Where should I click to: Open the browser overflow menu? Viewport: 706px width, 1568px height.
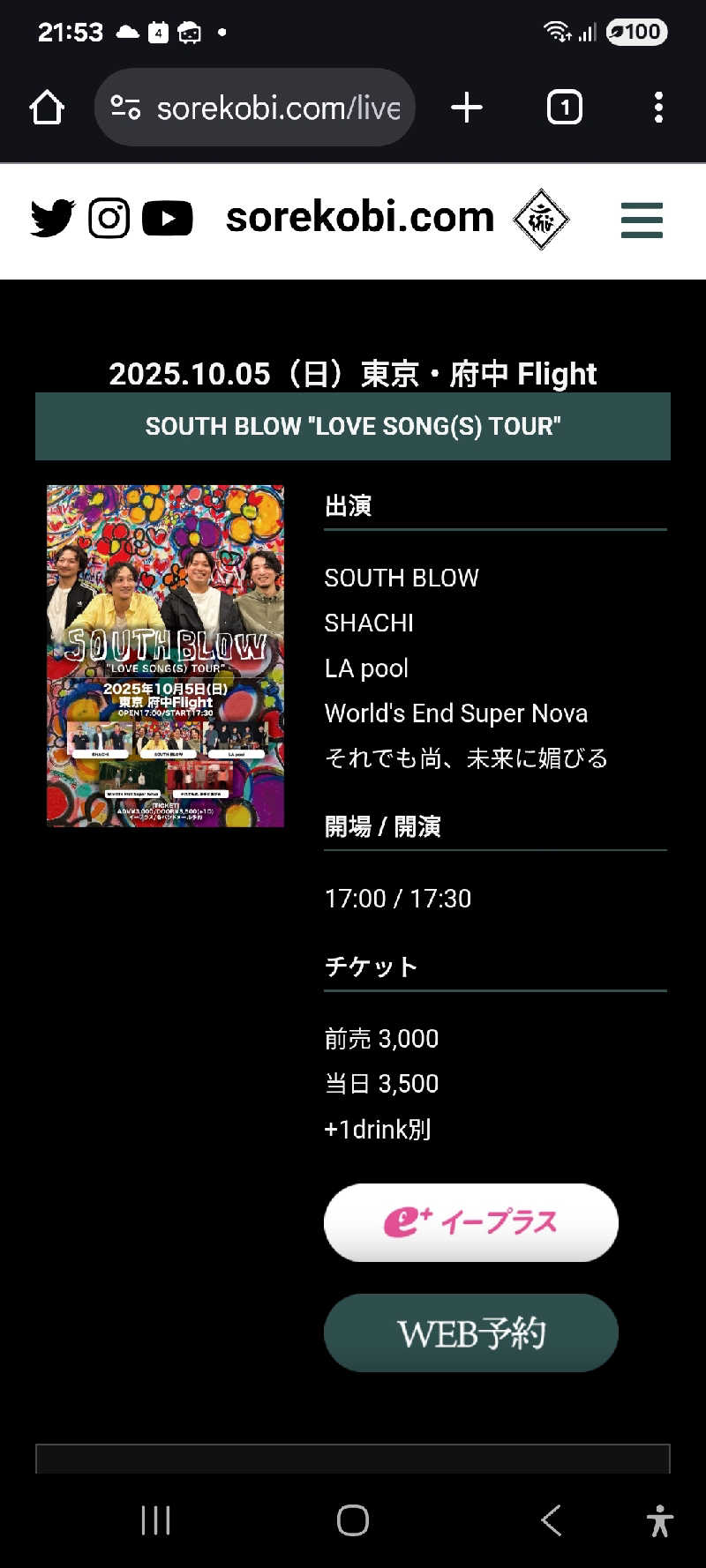click(x=658, y=108)
